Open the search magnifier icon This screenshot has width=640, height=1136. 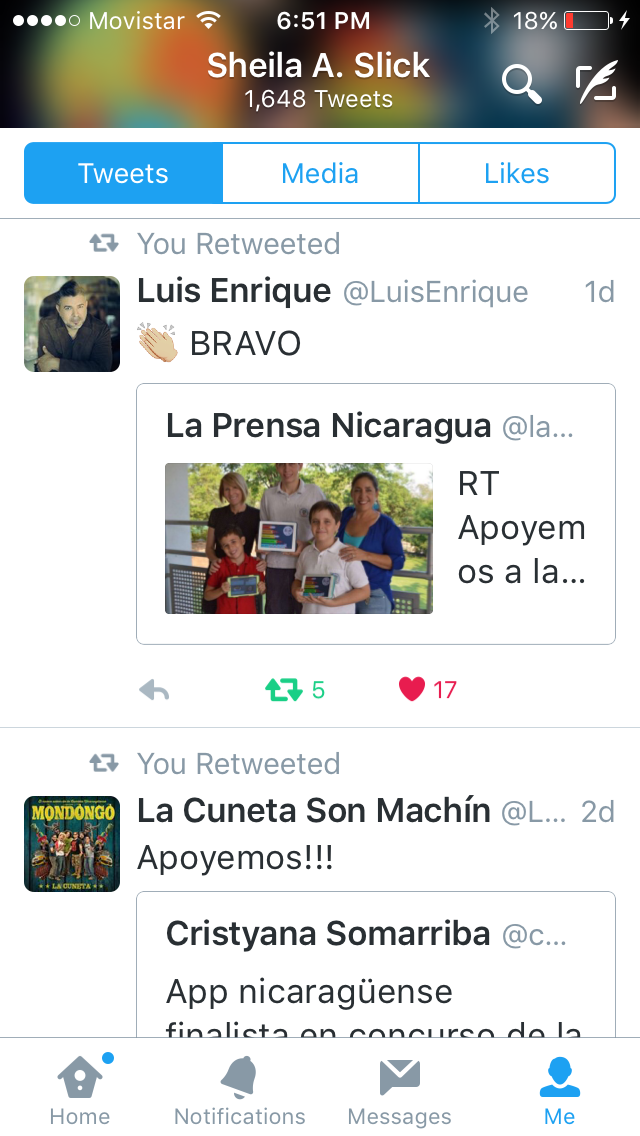(522, 84)
